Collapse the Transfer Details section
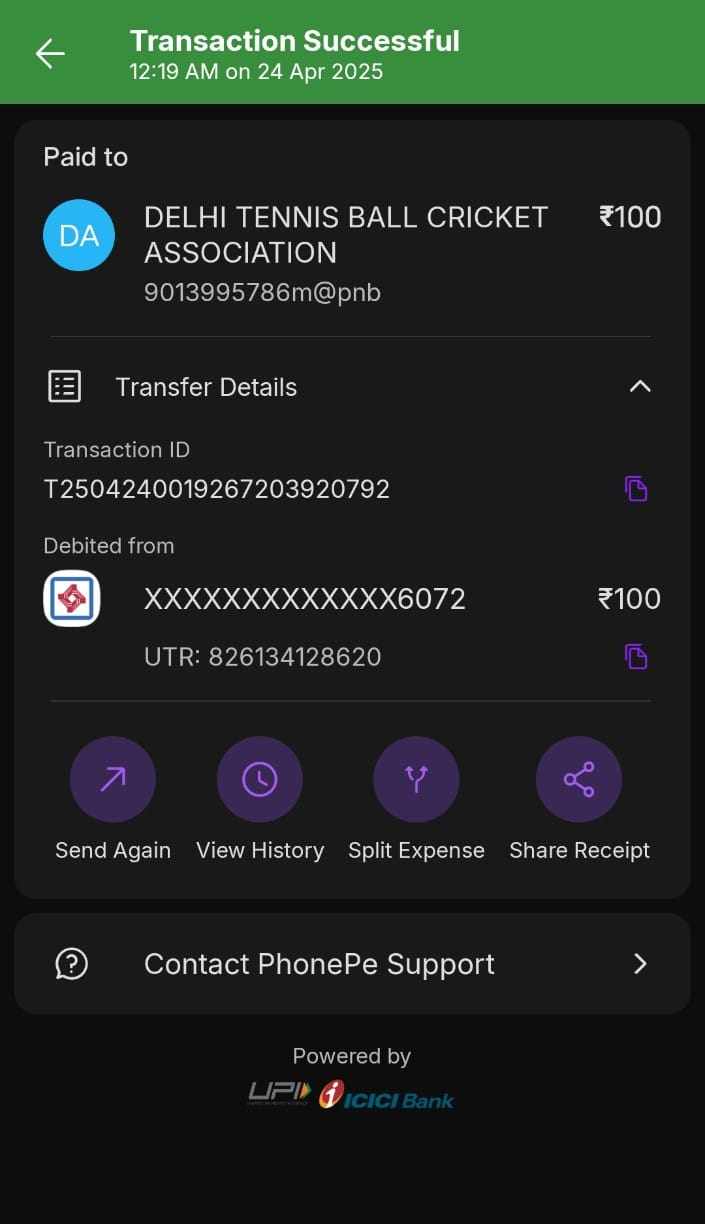The image size is (705, 1224). [640, 387]
